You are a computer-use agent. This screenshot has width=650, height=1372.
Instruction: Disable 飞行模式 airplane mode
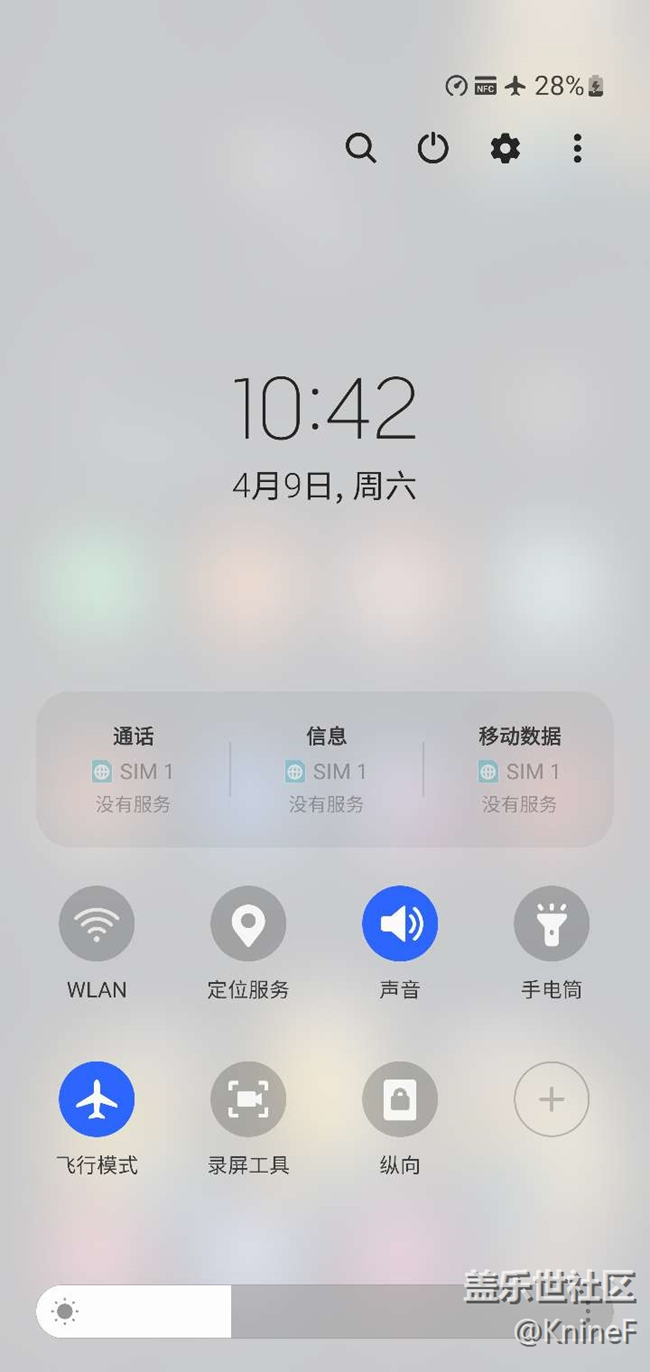point(97,1099)
